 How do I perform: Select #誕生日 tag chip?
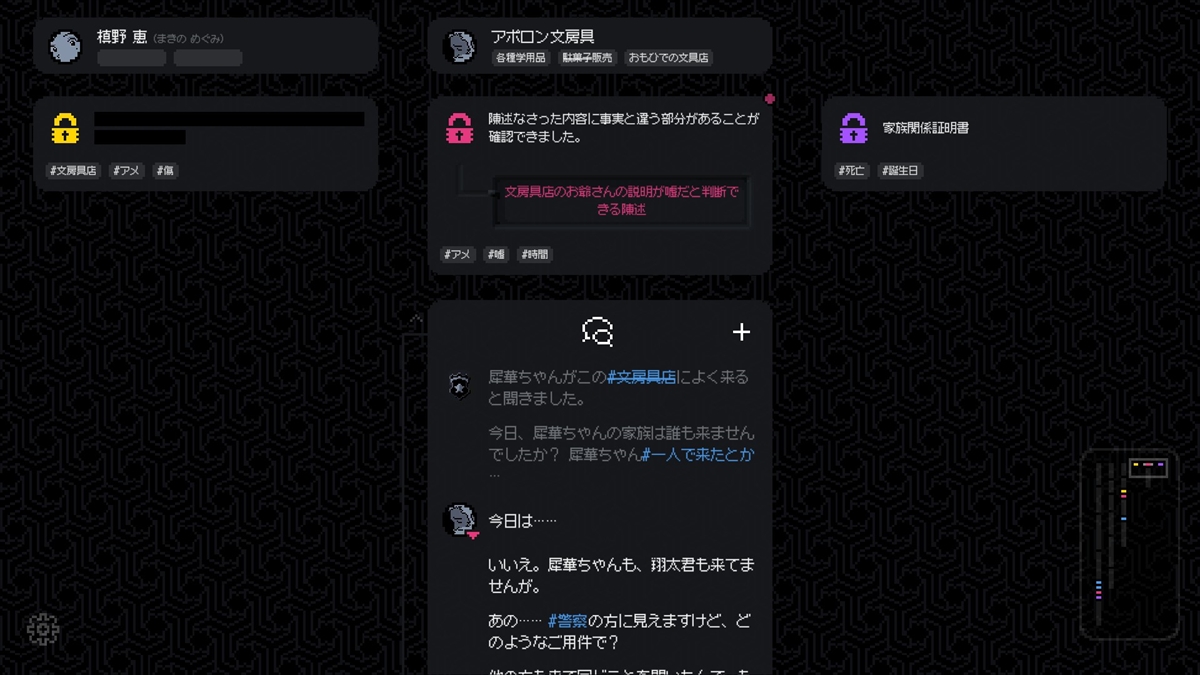(x=900, y=171)
